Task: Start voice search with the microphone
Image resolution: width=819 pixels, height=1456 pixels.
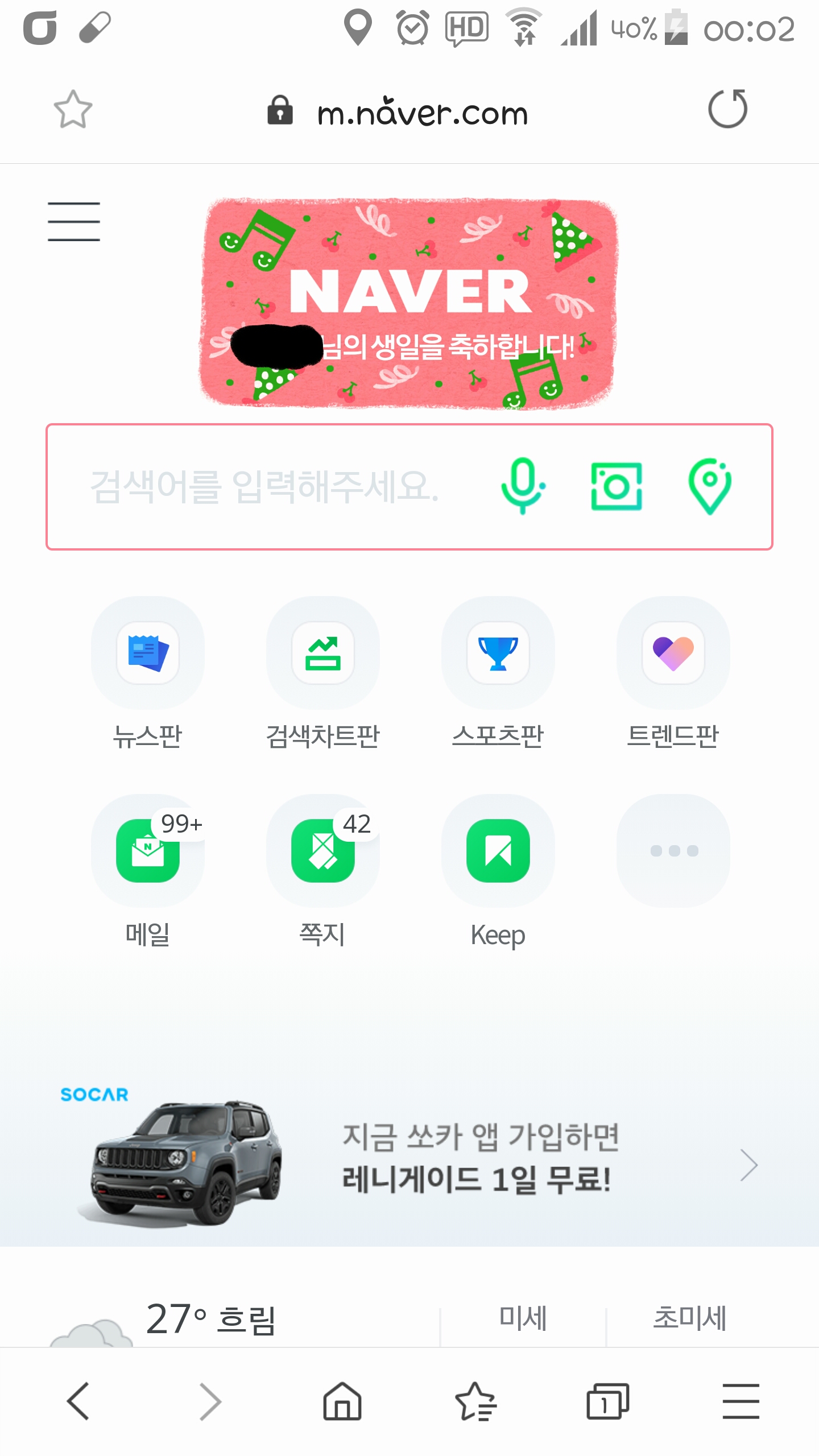Action: click(x=523, y=487)
